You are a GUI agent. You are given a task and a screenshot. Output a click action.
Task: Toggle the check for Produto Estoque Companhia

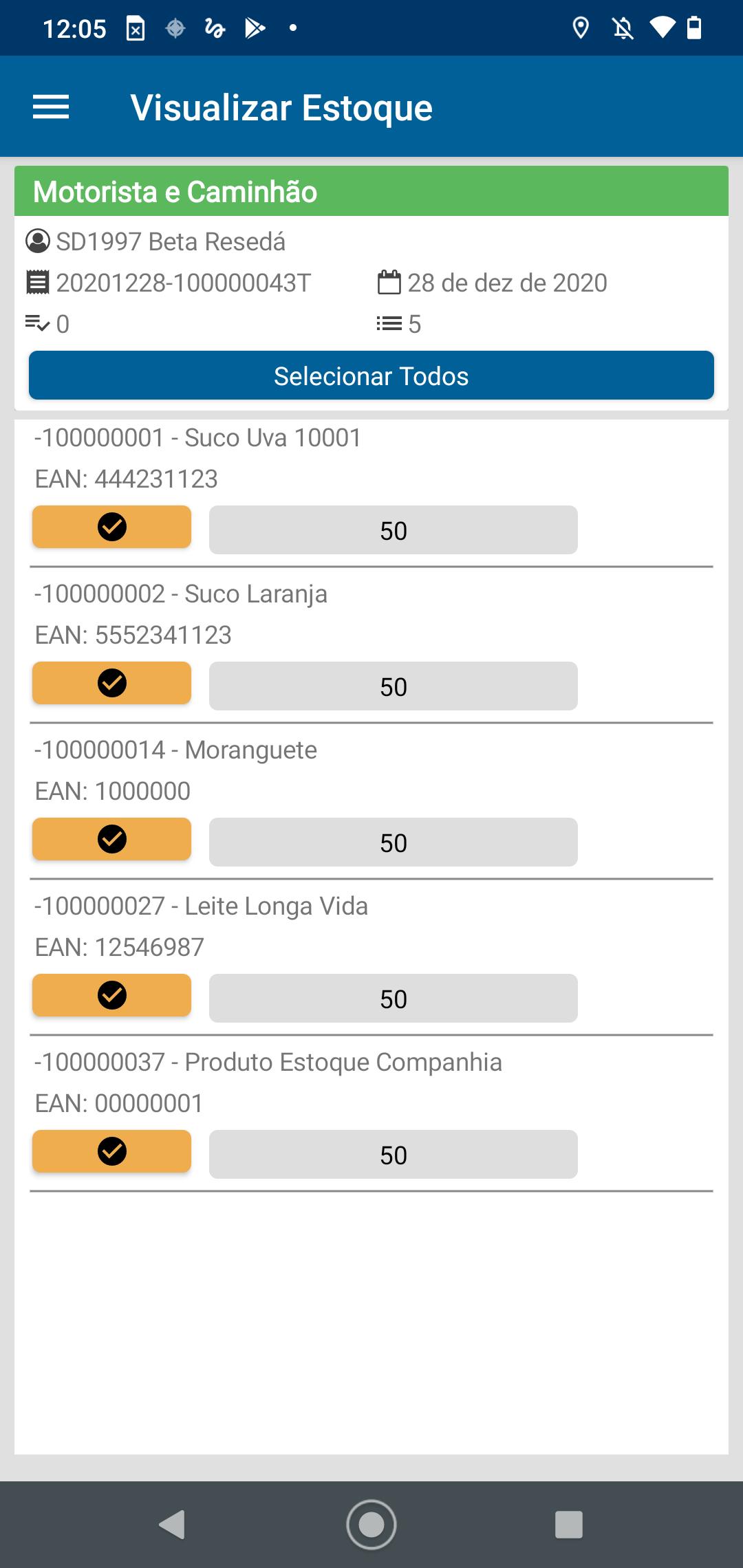click(111, 1151)
